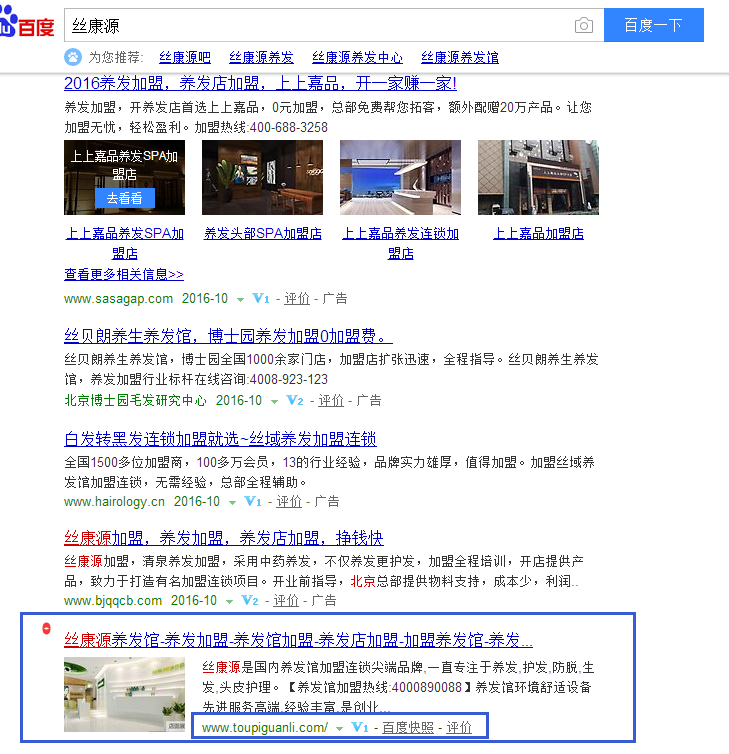Open the 养发头部SPA加盟店 image link

(x=263, y=233)
